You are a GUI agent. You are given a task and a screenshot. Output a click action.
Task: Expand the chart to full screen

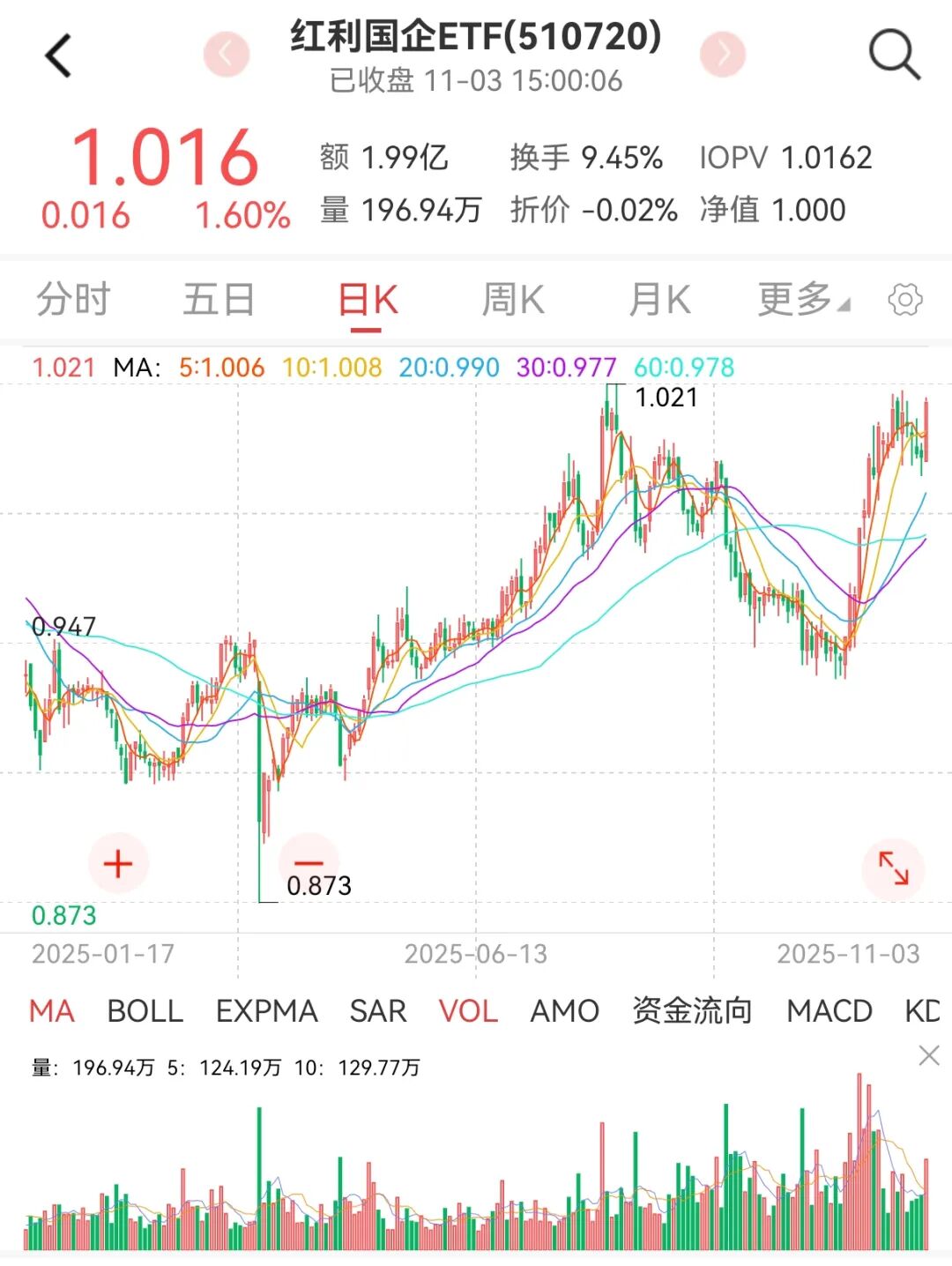(894, 868)
